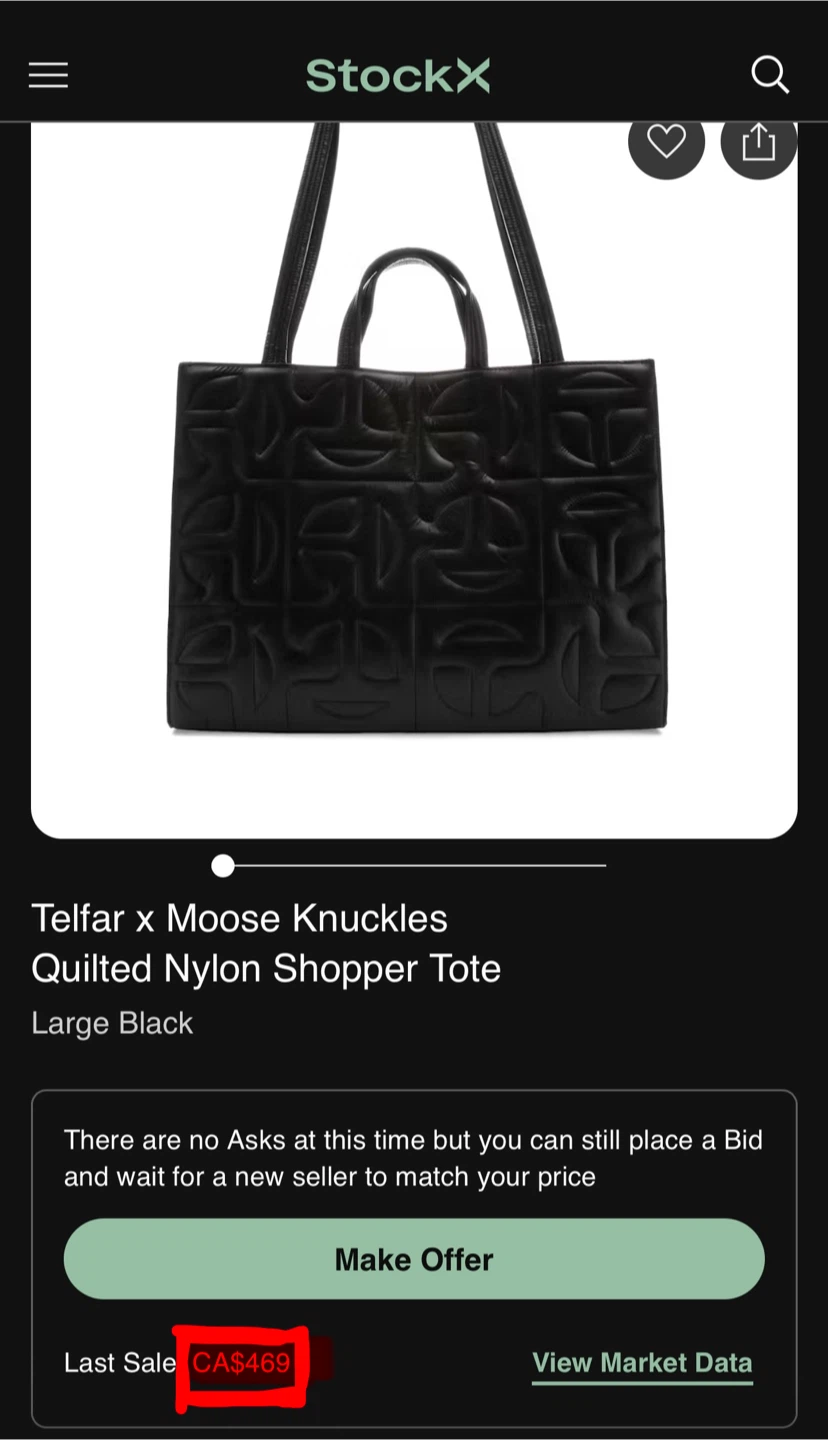
Task: Open the hamburger navigation menu
Action: pos(48,75)
